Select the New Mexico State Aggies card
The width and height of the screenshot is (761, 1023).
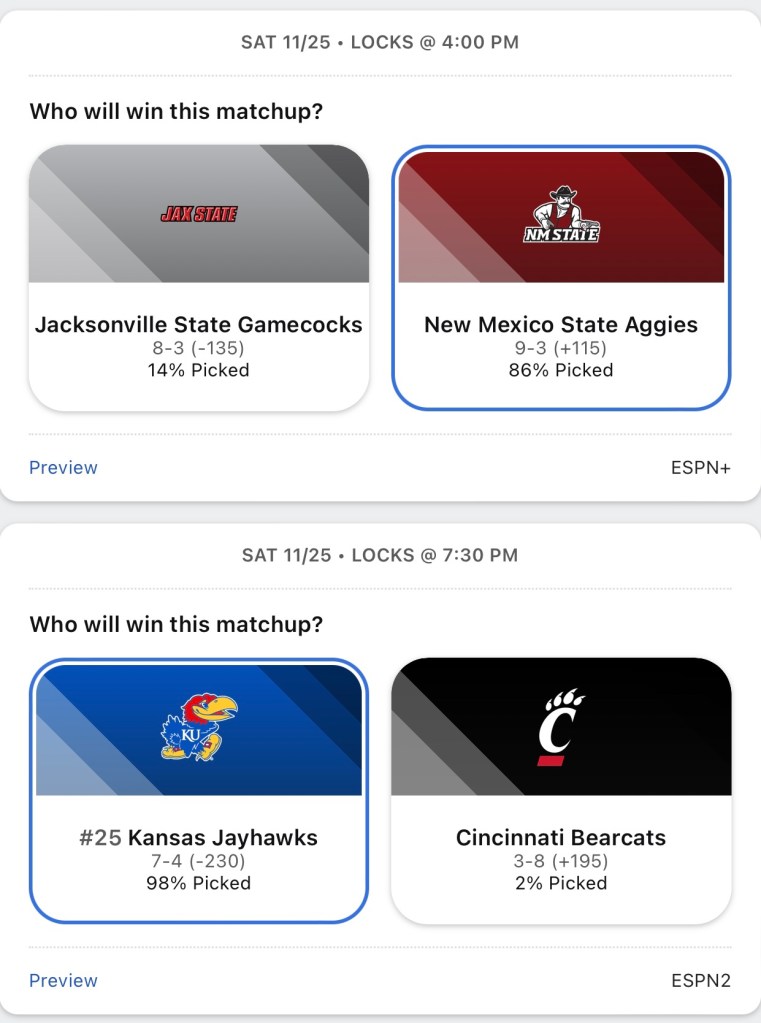pos(561,278)
